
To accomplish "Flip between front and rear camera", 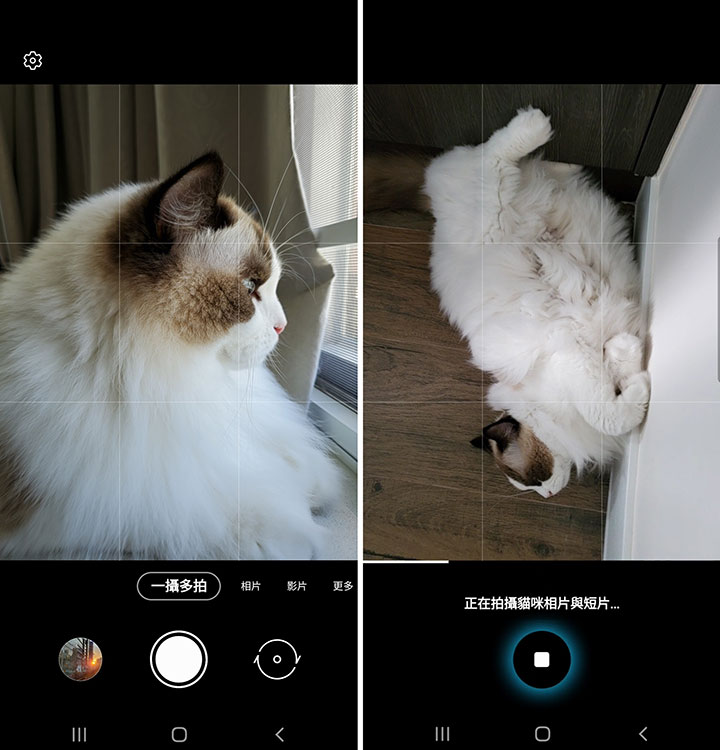I will (277, 659).
